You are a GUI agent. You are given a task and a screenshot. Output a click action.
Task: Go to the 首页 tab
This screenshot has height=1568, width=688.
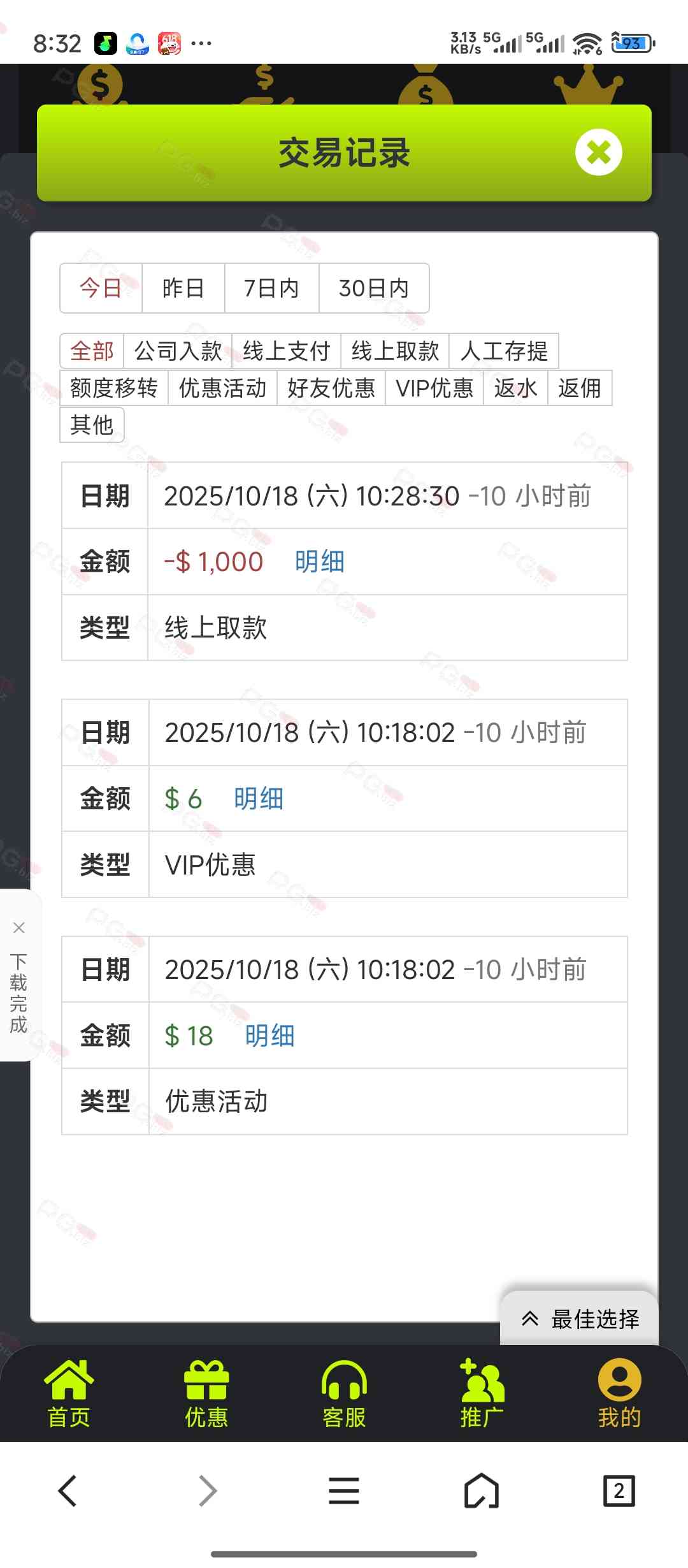pos(69,1394)
